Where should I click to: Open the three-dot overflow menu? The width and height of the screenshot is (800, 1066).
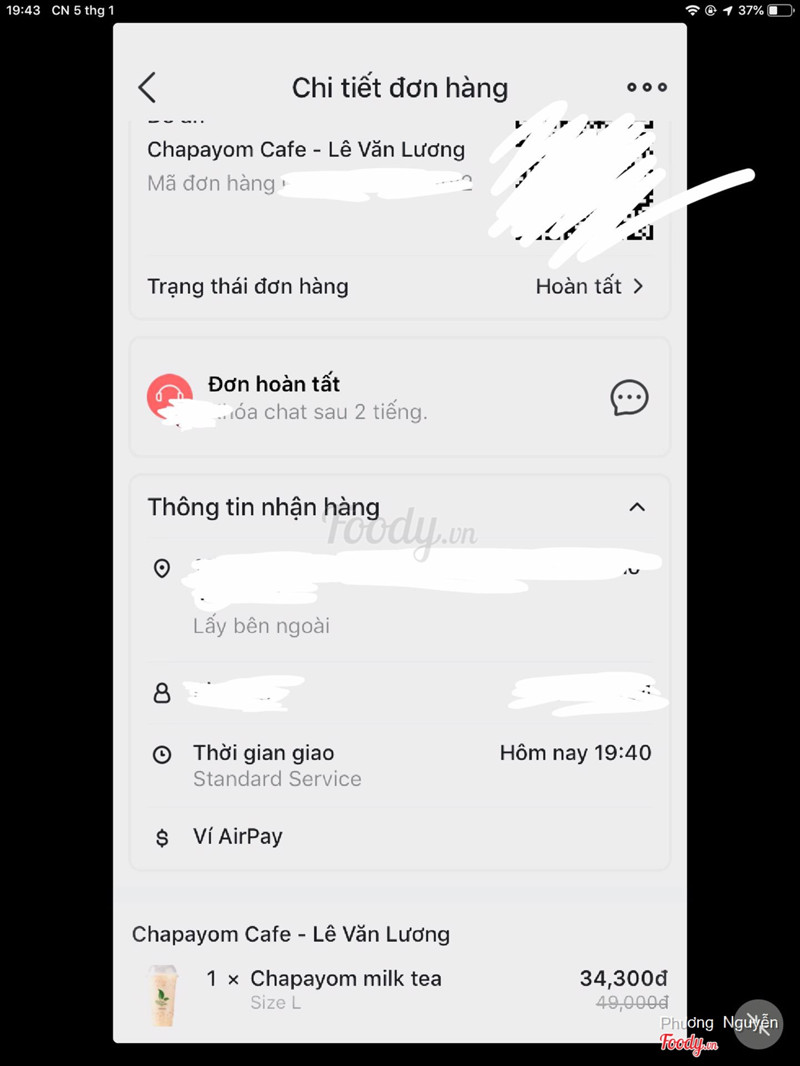pyautogui.click(x=647, y=88)
